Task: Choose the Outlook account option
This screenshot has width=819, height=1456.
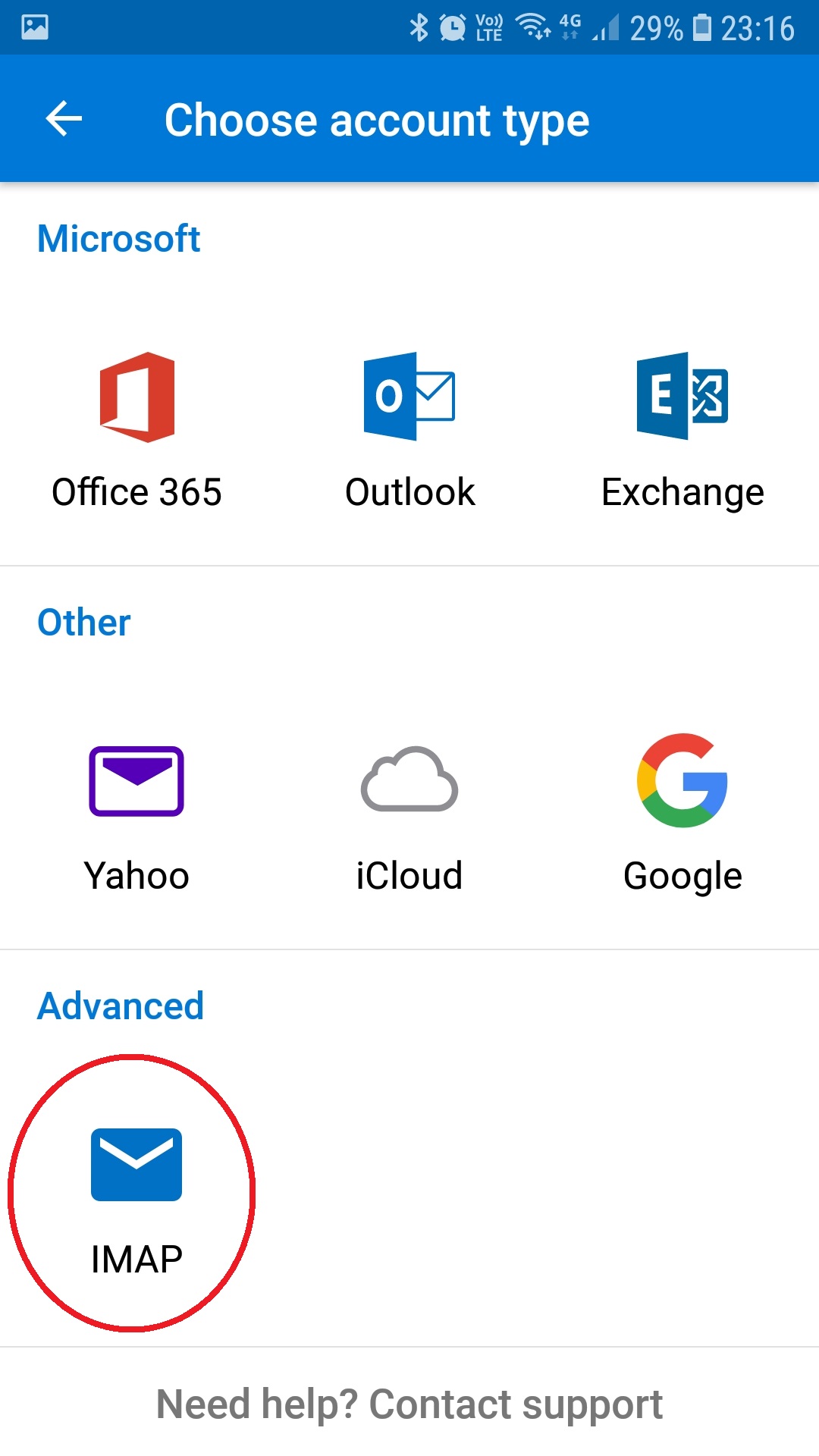Action: pyautogui.click(x=409, y=428)
